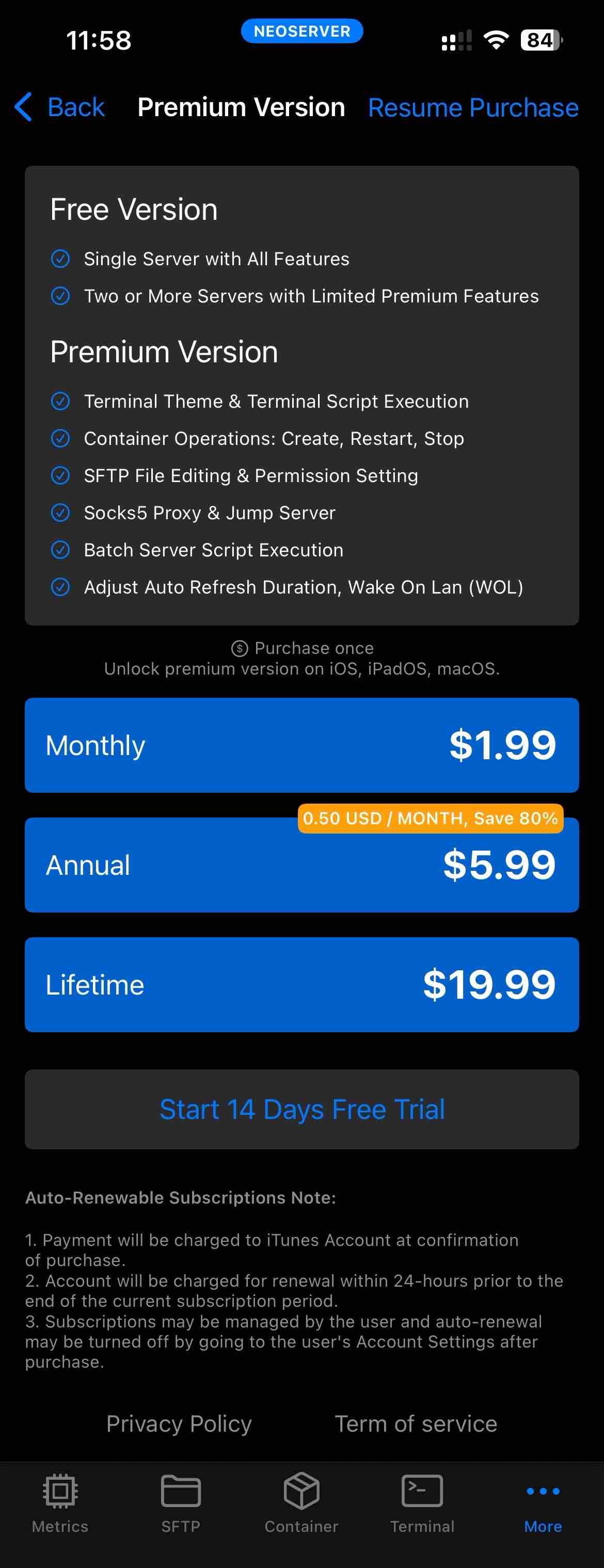Select the Annual $5.99 subscription
Viewport: 604px width, 1568px height.
tap(301, 866)
